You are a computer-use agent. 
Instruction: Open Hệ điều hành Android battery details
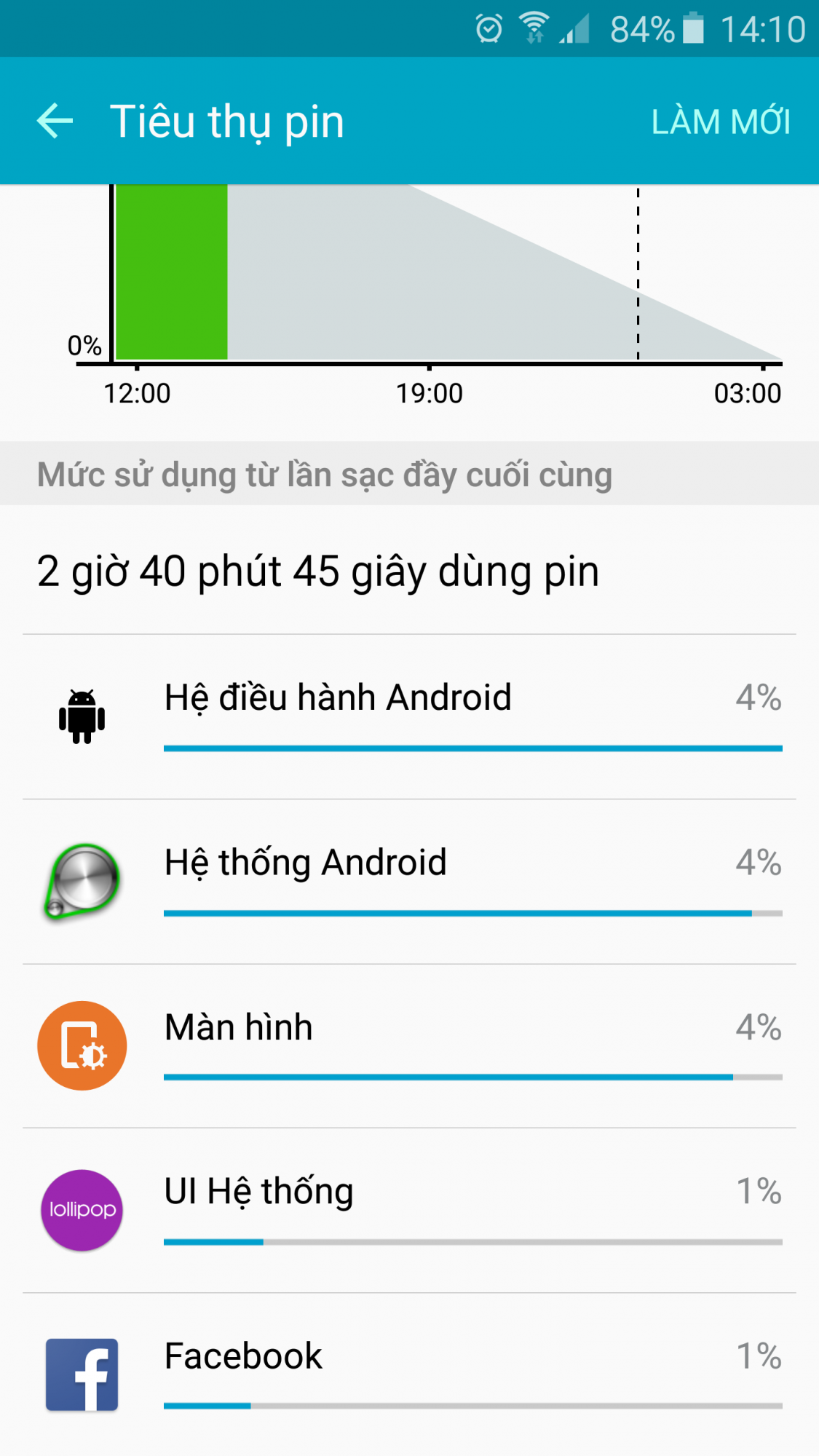coord(409,717)
